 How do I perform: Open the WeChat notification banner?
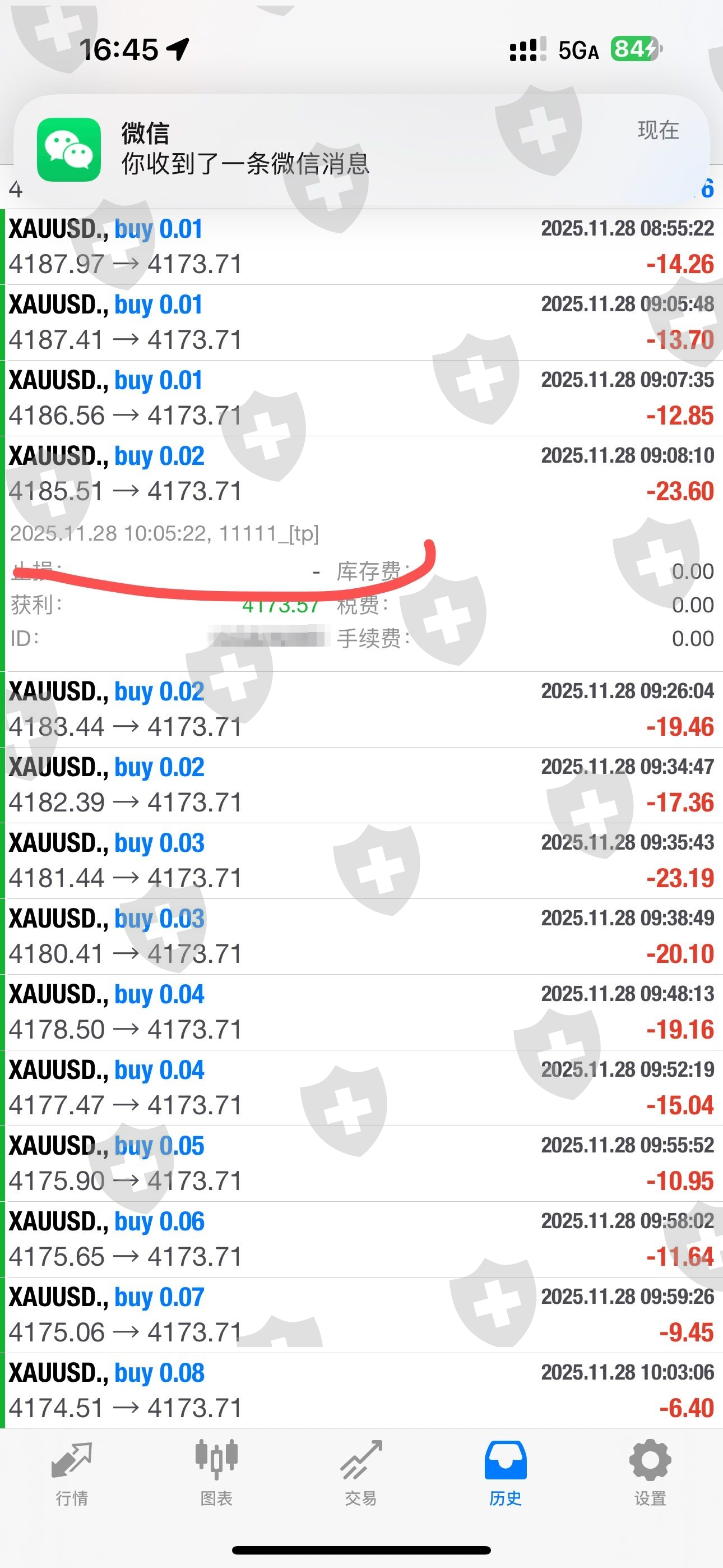(361, 150)
